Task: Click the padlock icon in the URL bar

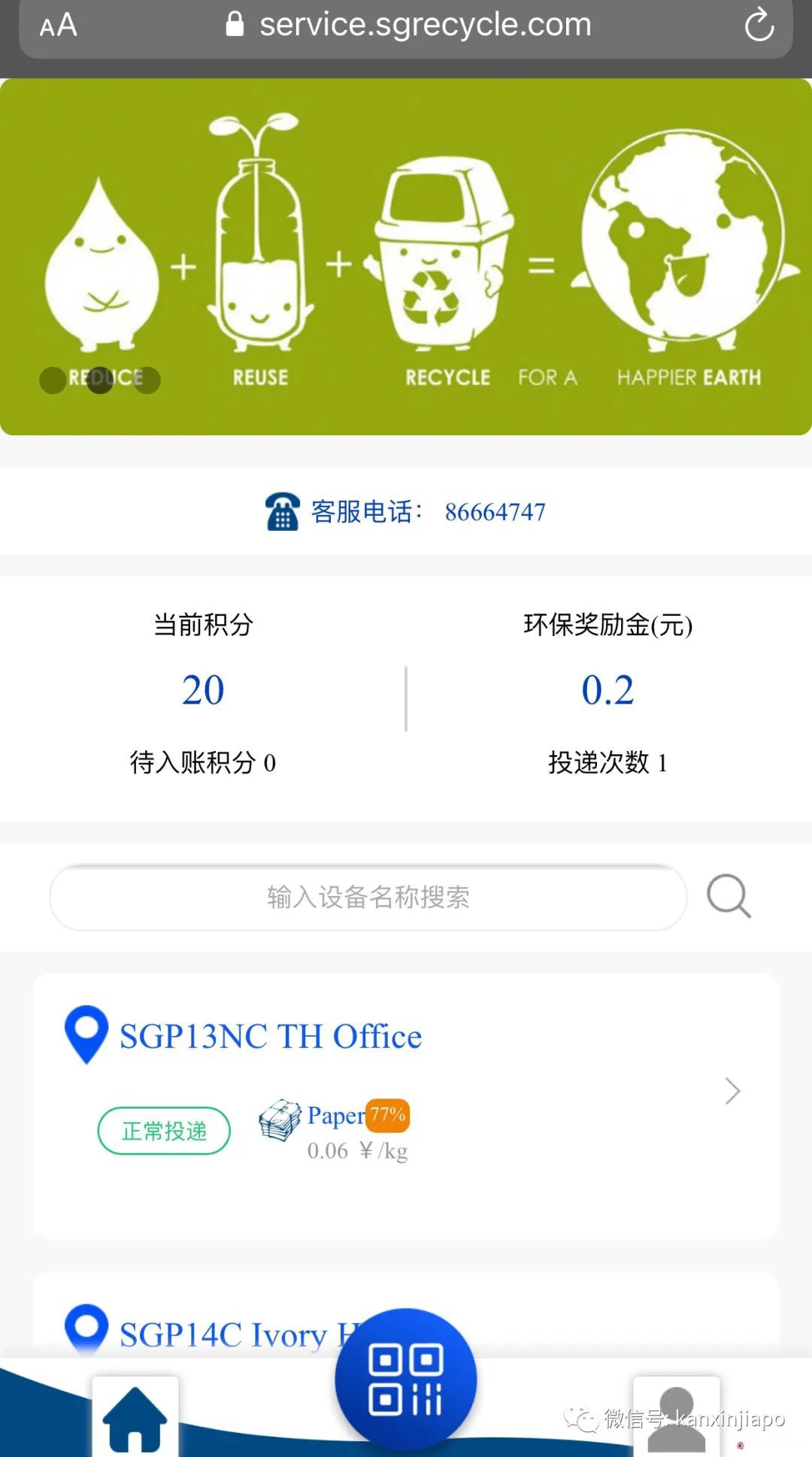Action: (235, 23)
